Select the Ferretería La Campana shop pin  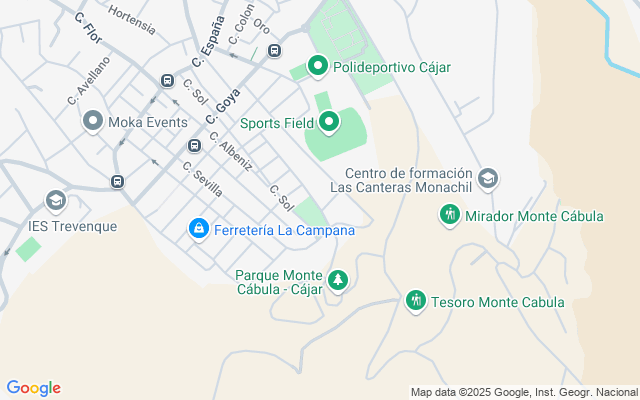pos(199,230)
